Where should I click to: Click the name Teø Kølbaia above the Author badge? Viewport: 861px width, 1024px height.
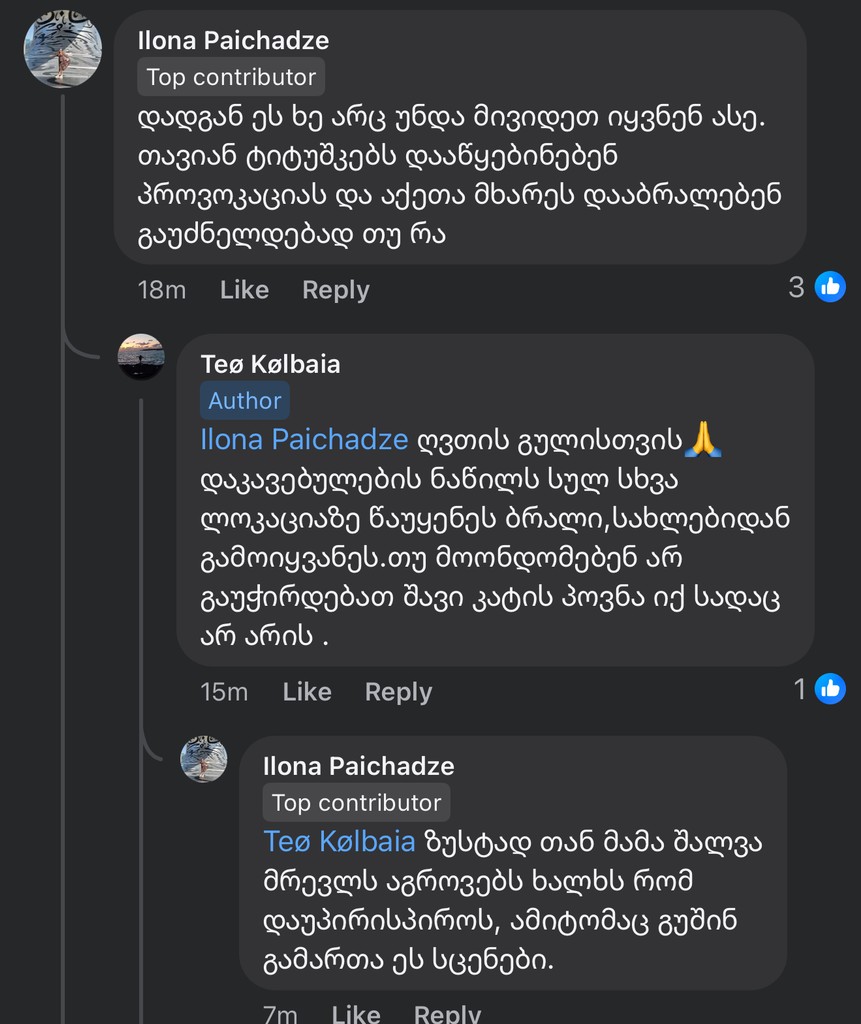click(268, 364)
